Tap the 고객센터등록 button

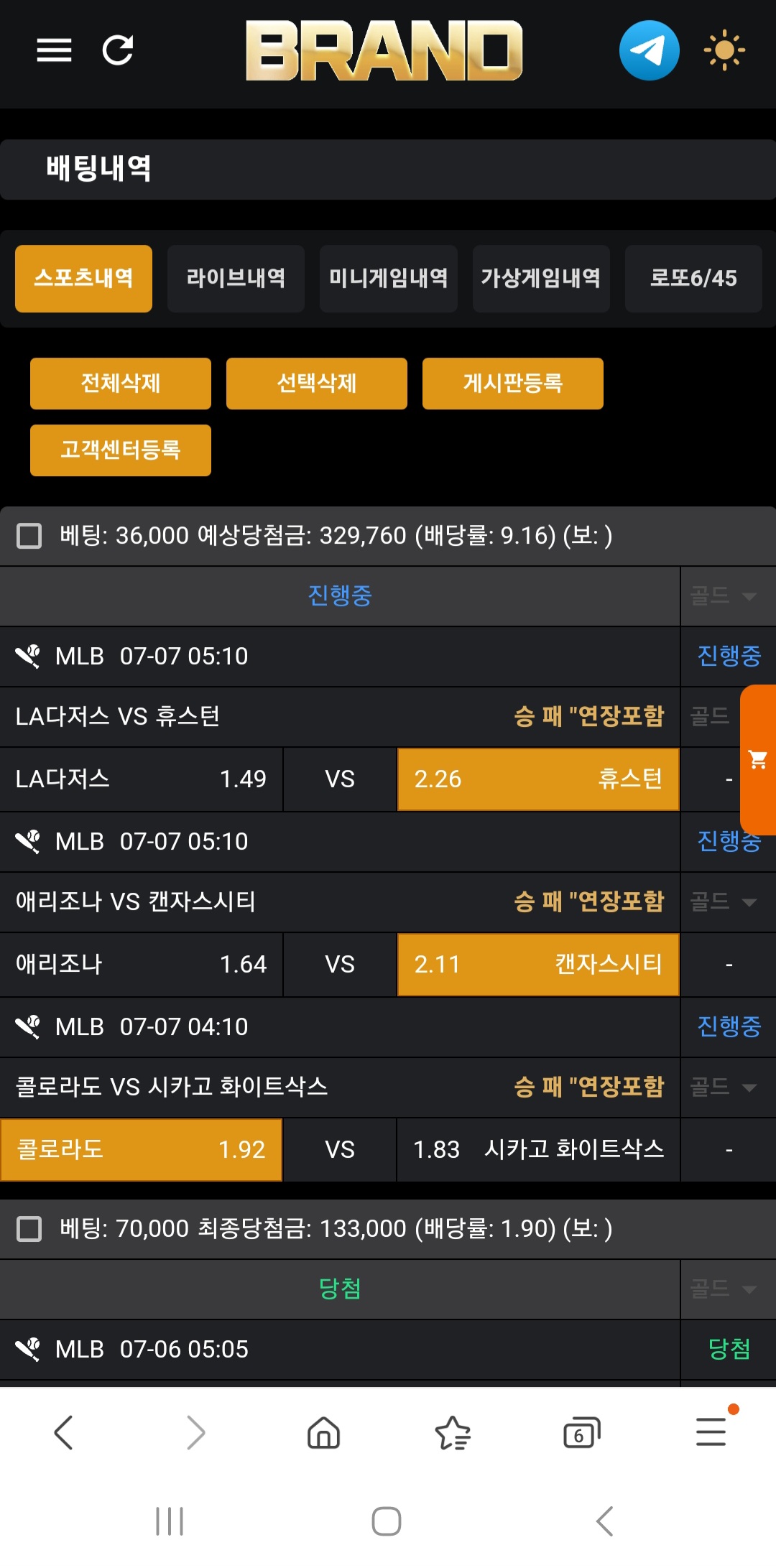point(121,450)
